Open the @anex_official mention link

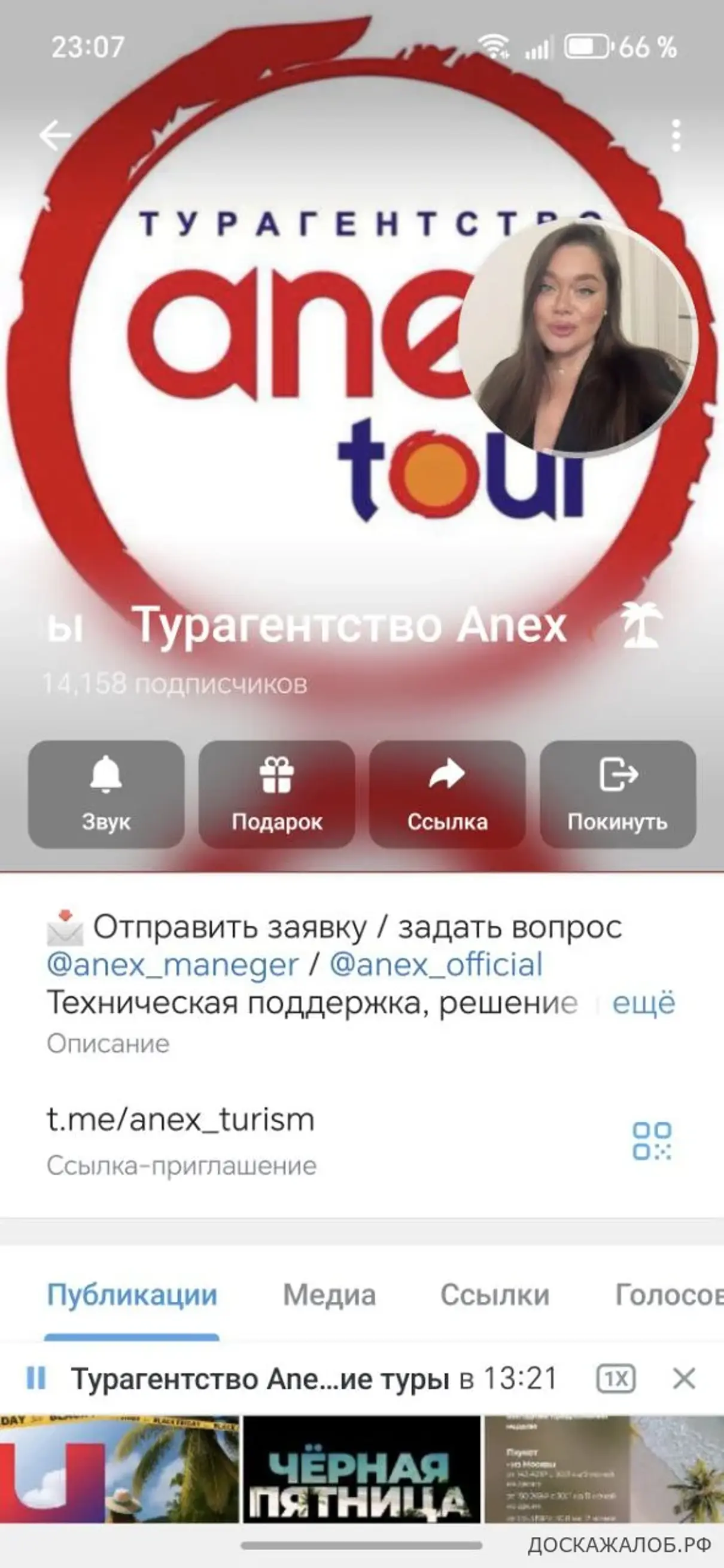pyautogui.click(x=436, y=965)
